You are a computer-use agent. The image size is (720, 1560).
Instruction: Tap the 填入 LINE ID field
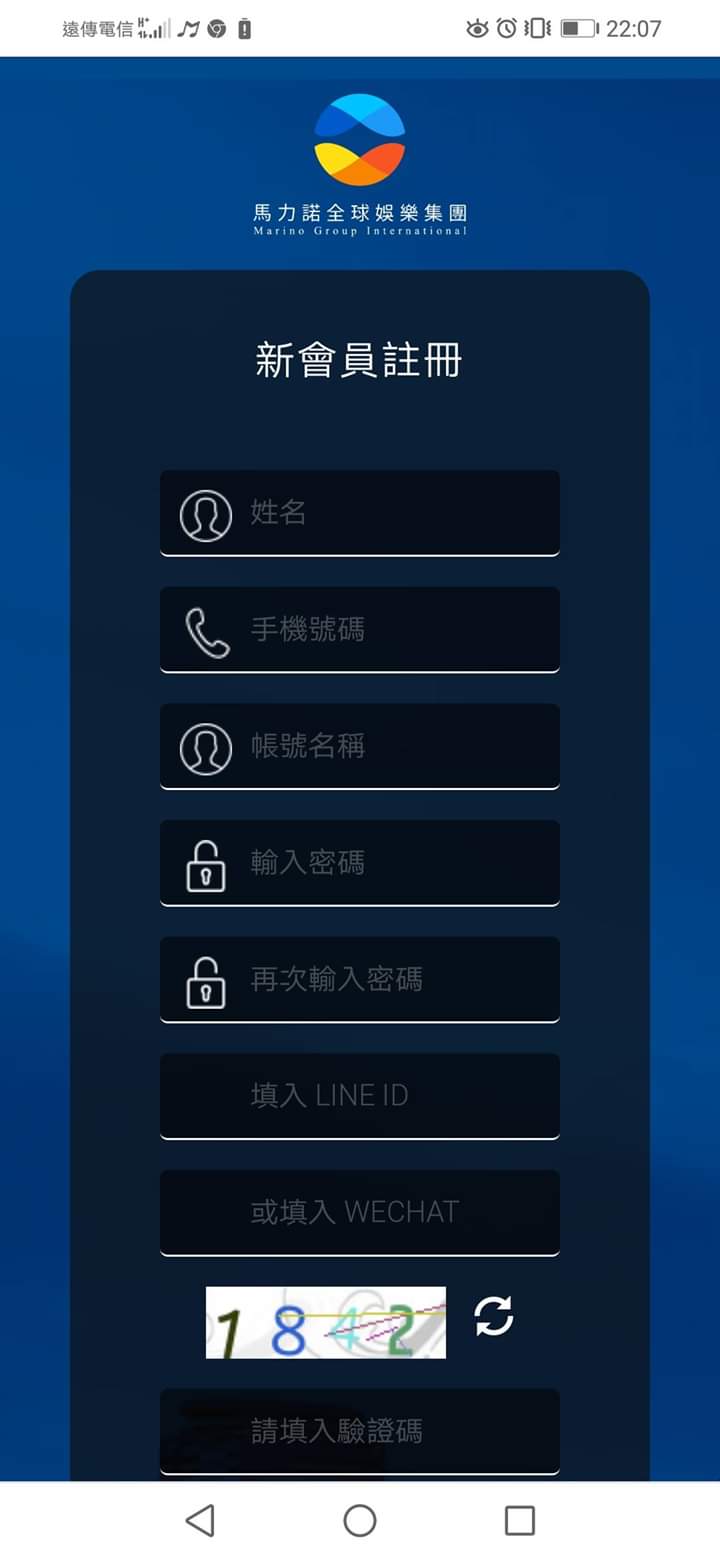point(360,1095)
